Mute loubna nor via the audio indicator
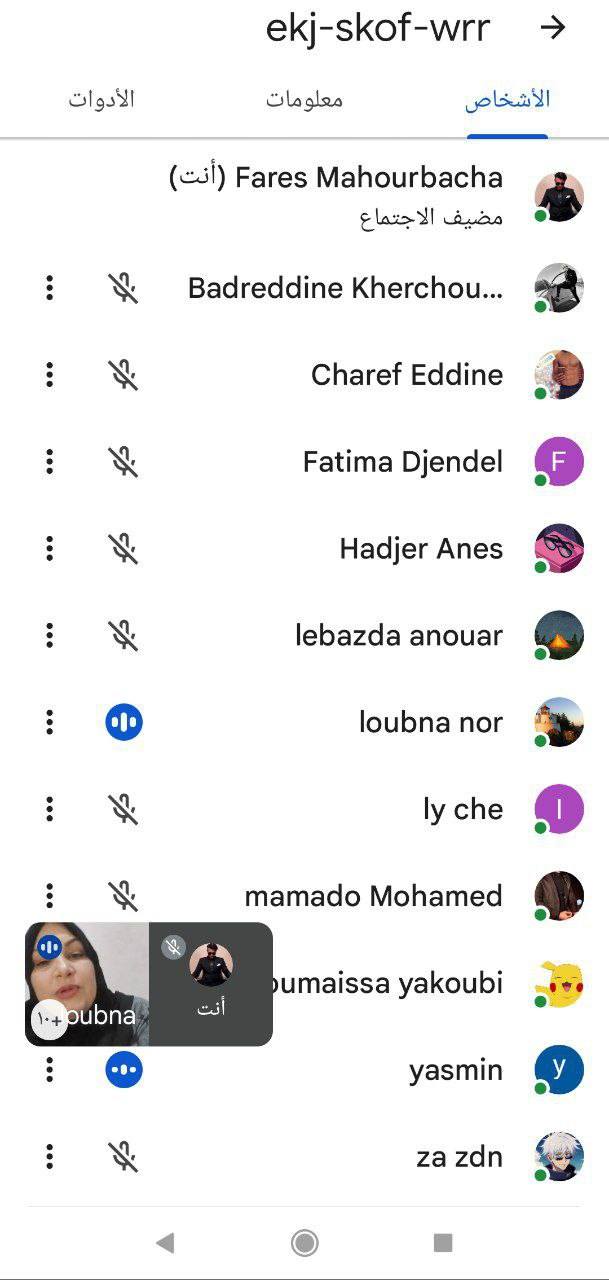Viewport: 609px width, 1280px height. point(123,722)
